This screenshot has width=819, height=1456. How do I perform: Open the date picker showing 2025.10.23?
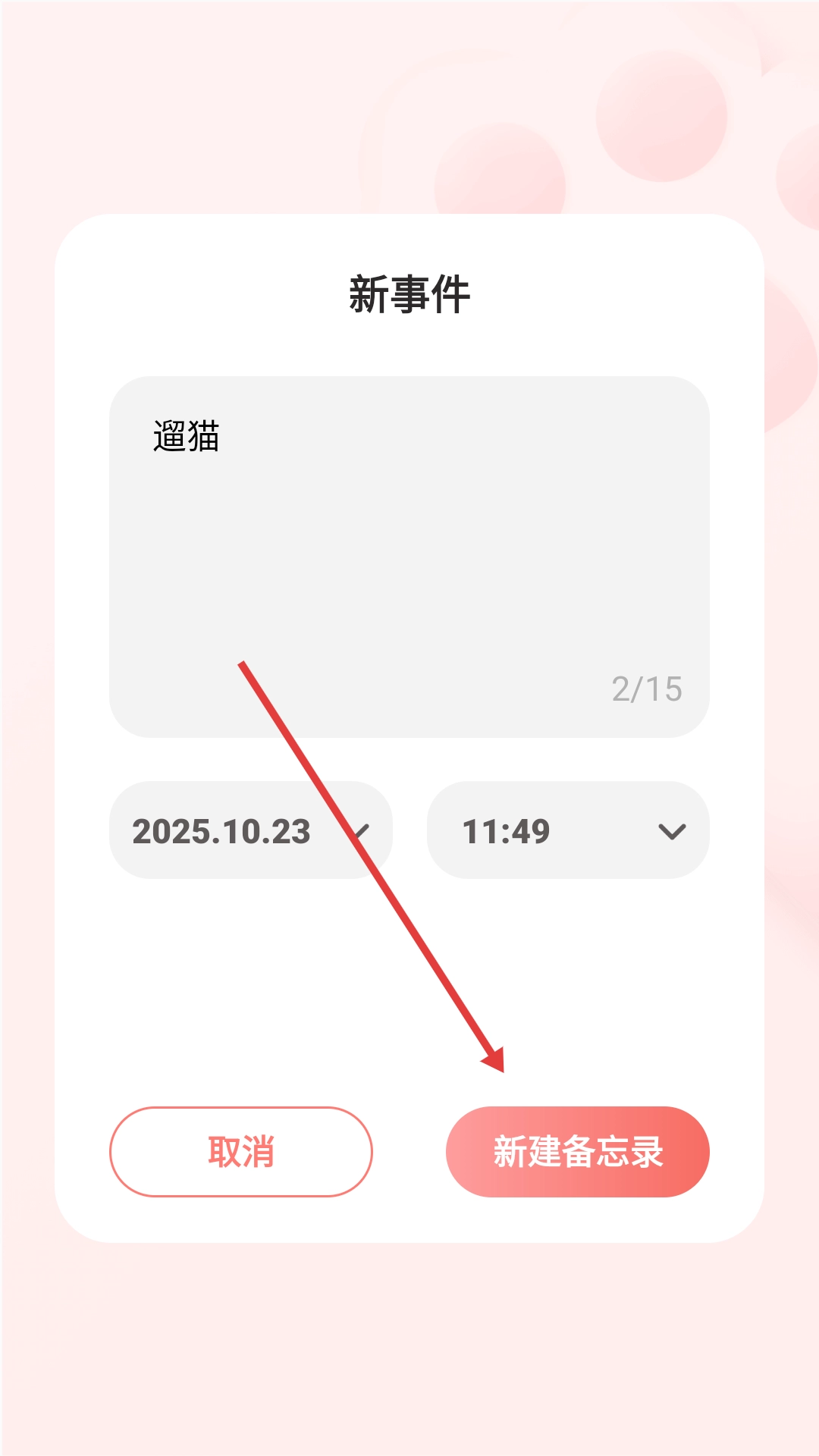(250, 830)
